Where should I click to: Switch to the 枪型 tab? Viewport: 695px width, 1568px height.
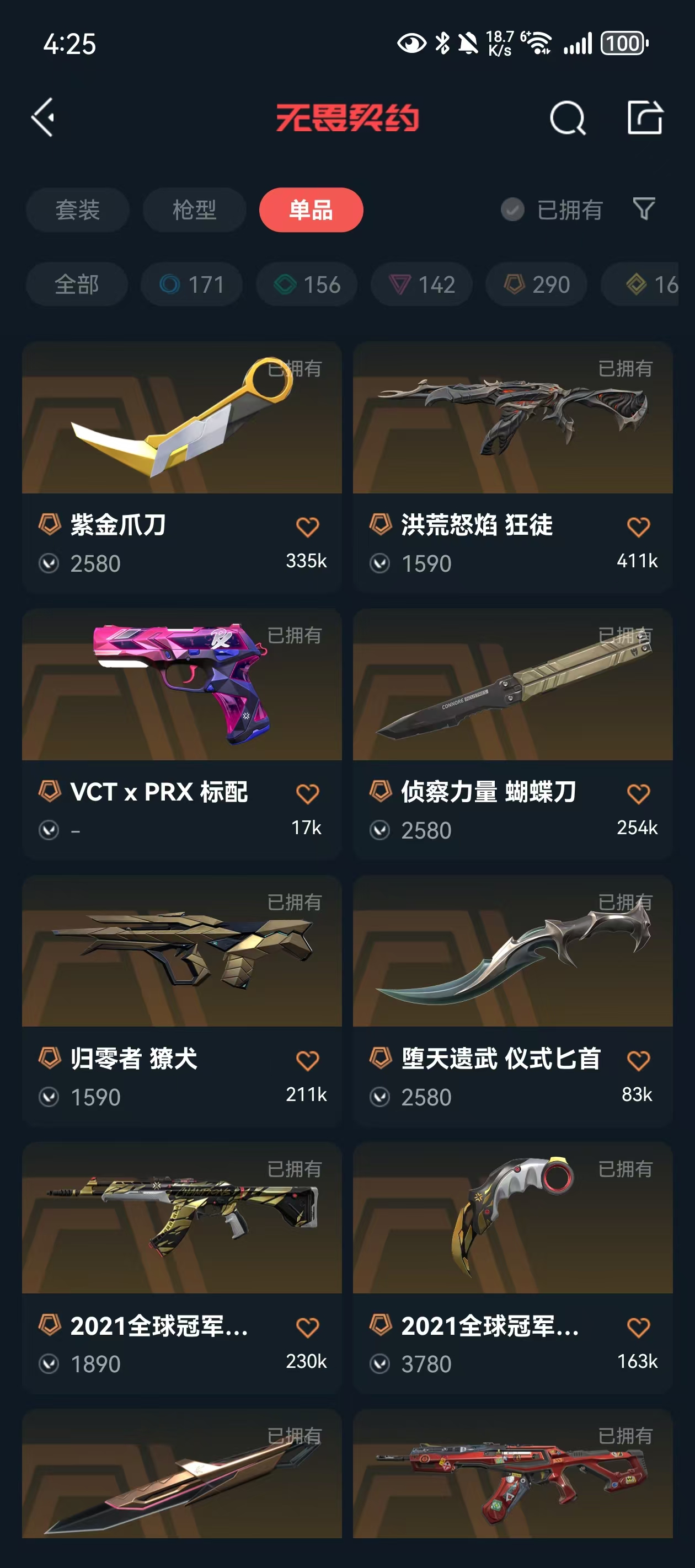pyautogui.click(x=194, y=210)
